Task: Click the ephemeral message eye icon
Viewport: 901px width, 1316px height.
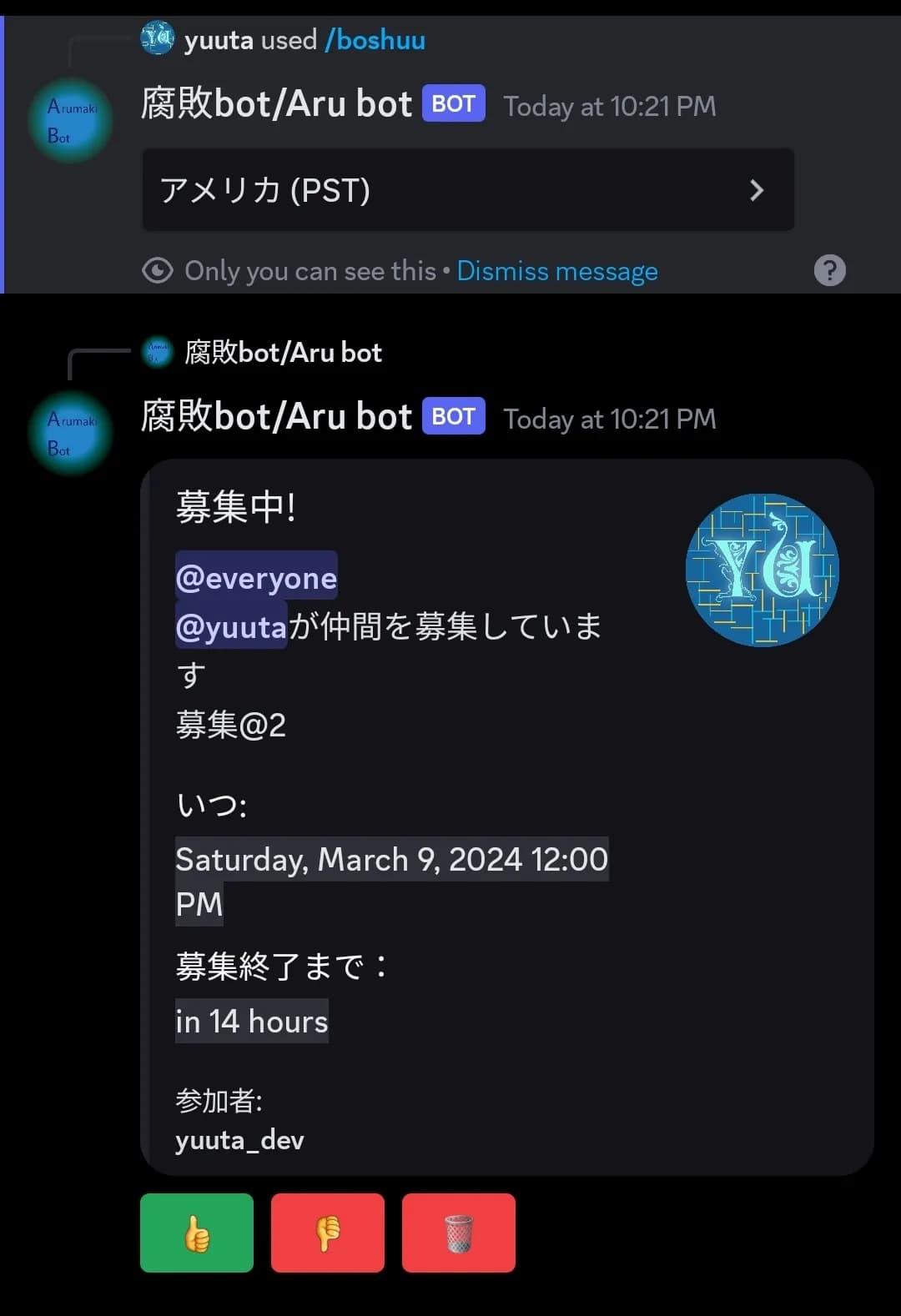Action: pyautogui.click(x=158, y=270)
